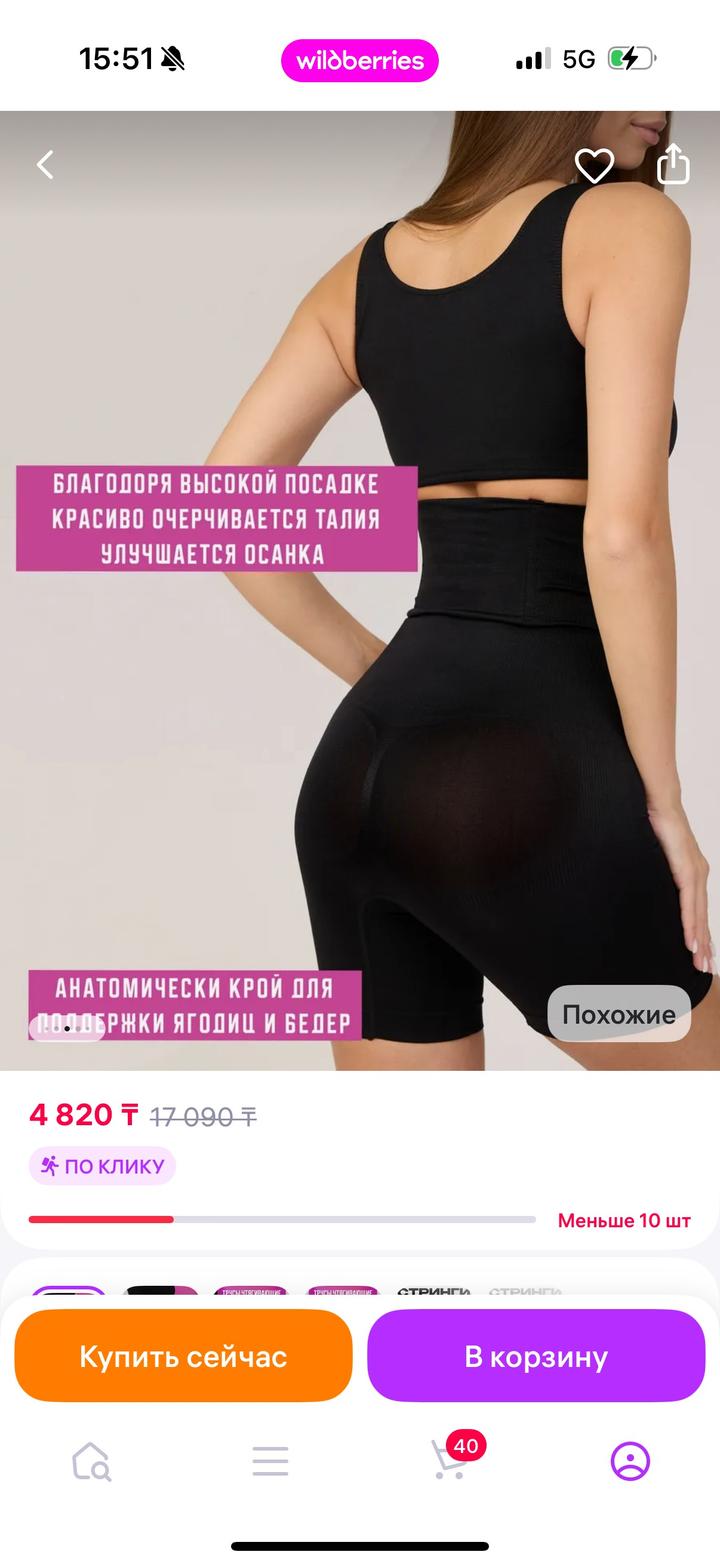Screen dimensions: 720x1565
Task: Go back using the arrow icon
Action: pos(45,165)
